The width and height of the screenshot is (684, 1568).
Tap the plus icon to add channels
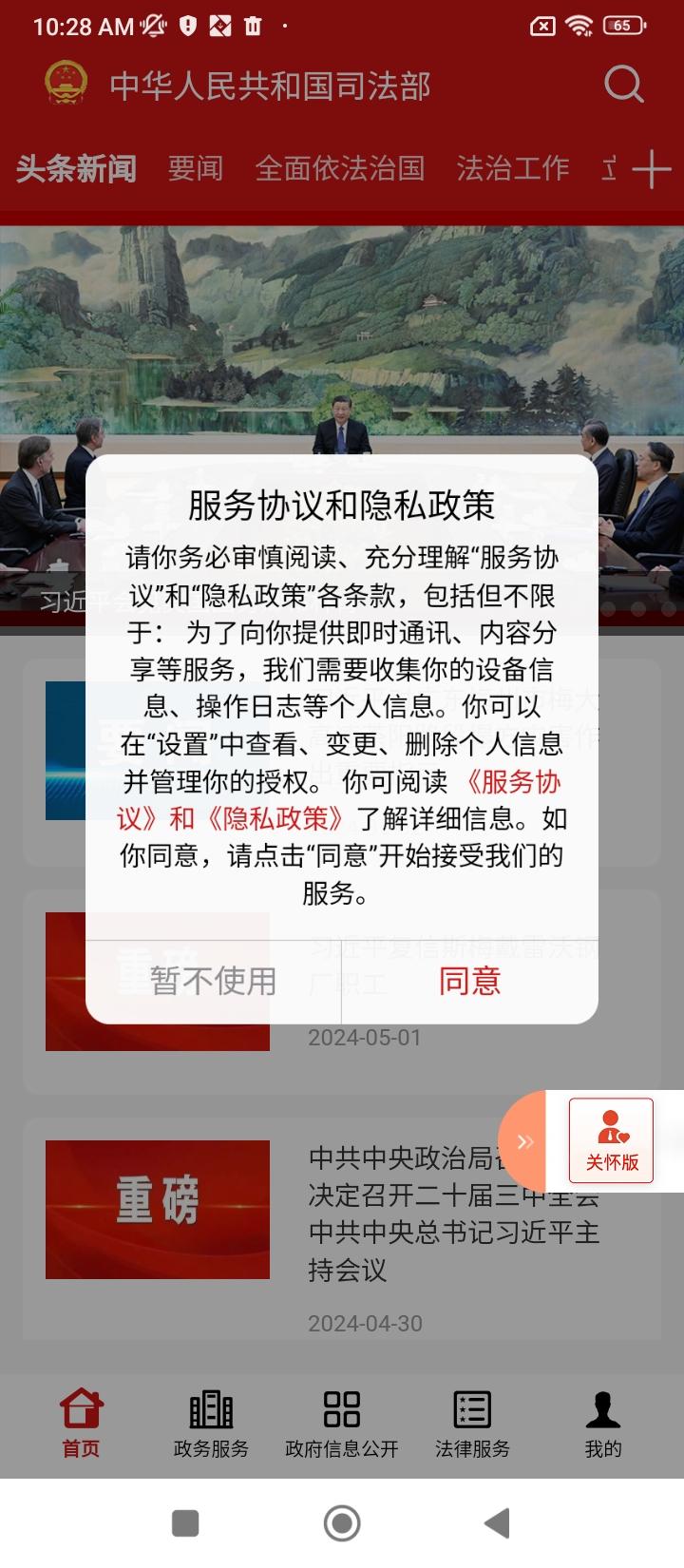click(x=652, y=168)
